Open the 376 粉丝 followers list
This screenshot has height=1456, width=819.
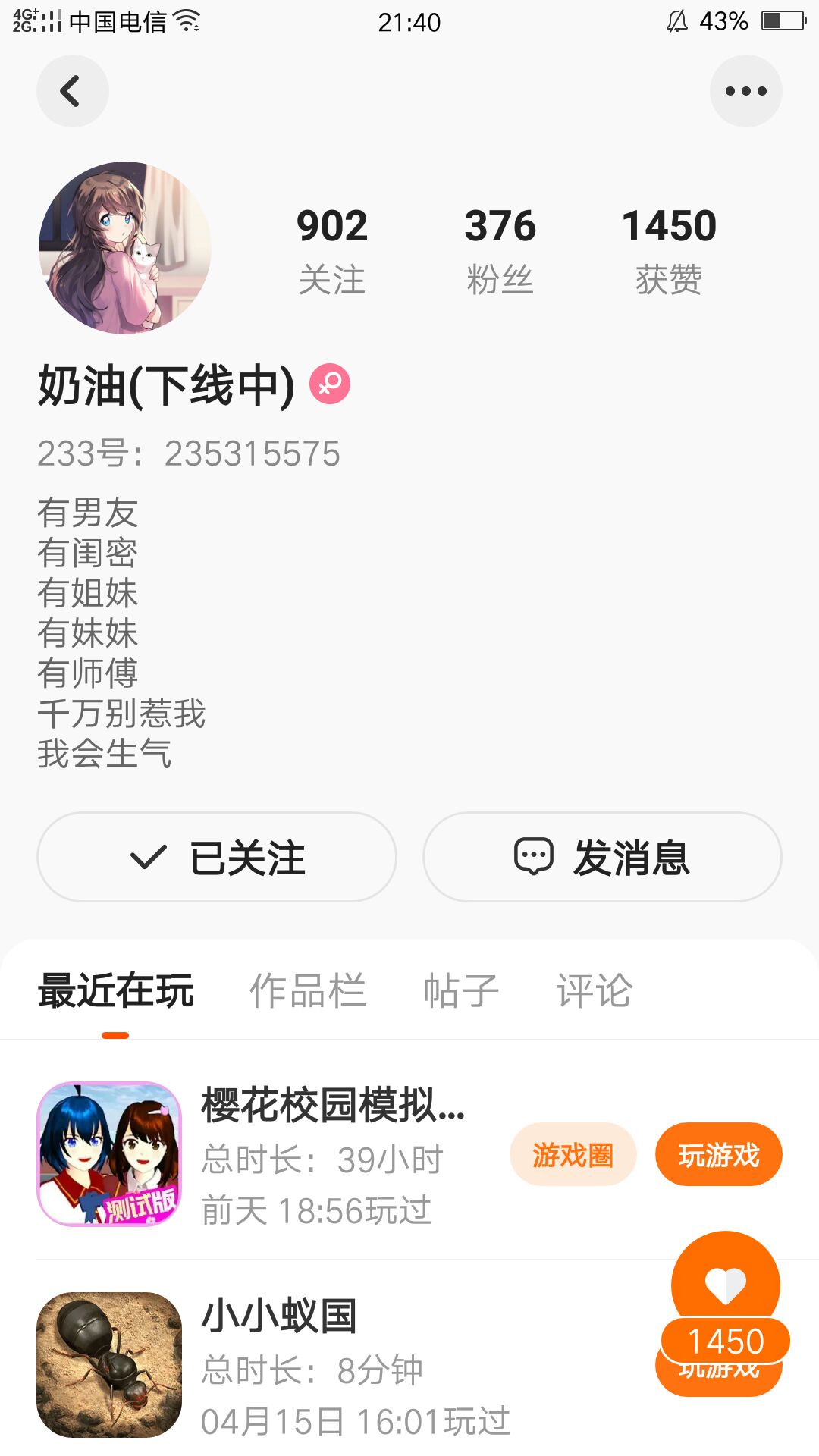(x=500, y=250)
